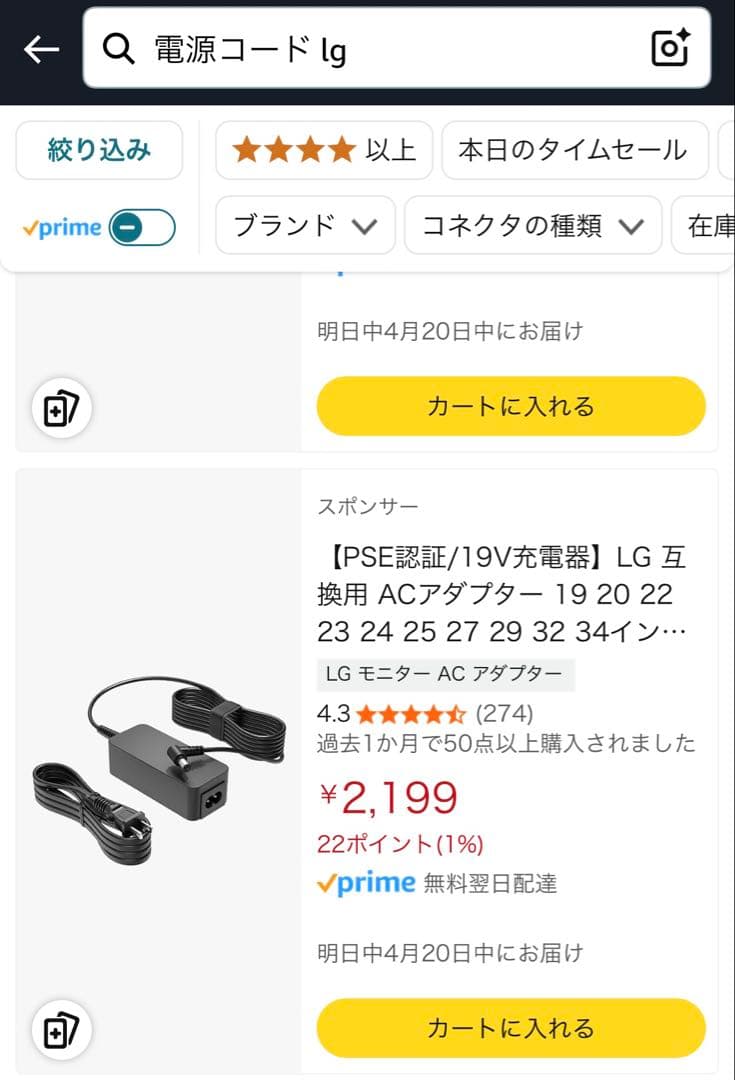Tap the back arrow to return
The height and width of the screenshot is (1080, 735).
(x=41, y=48)
